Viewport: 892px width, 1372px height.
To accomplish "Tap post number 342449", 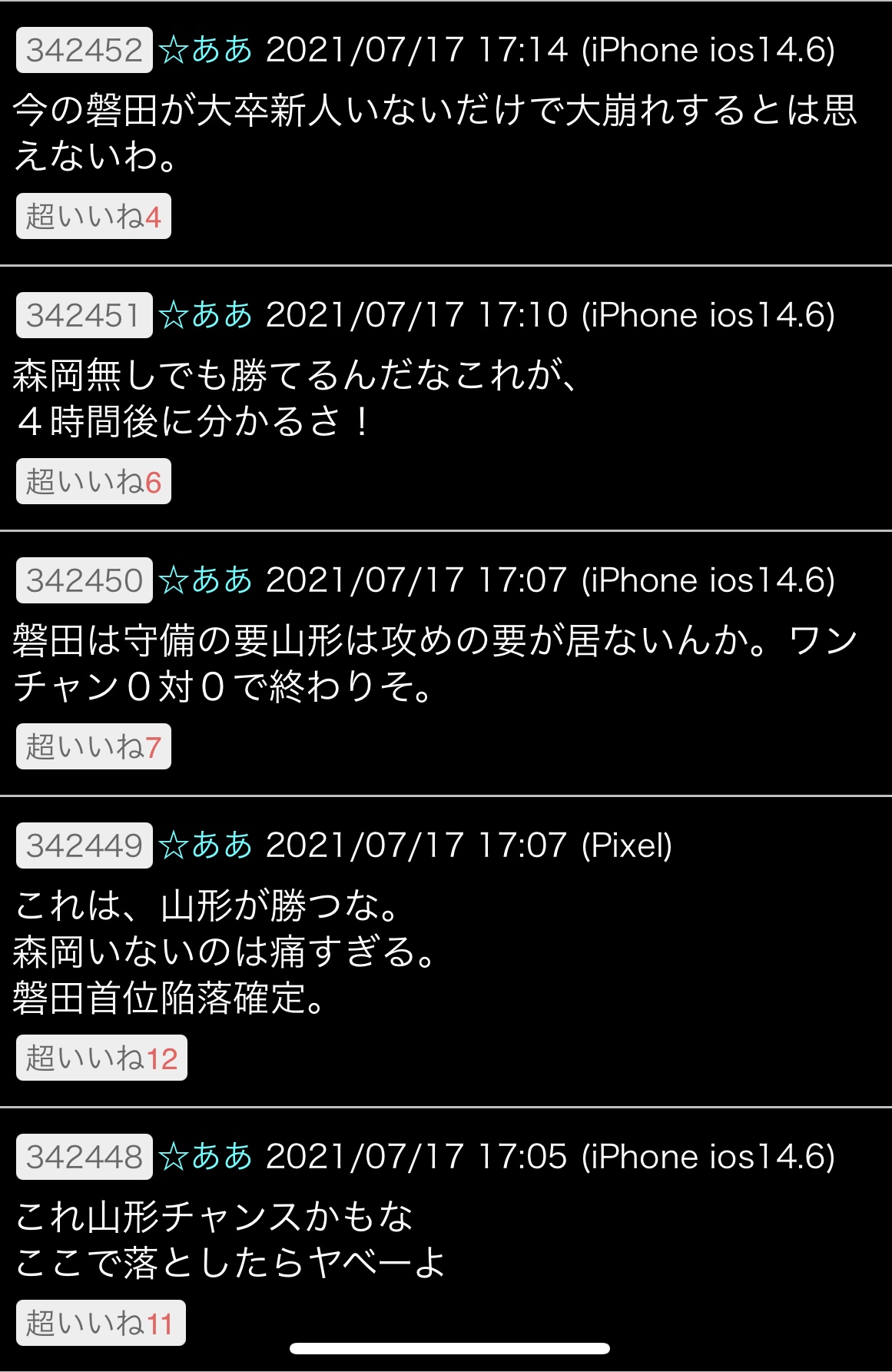I will click(85, 845).
